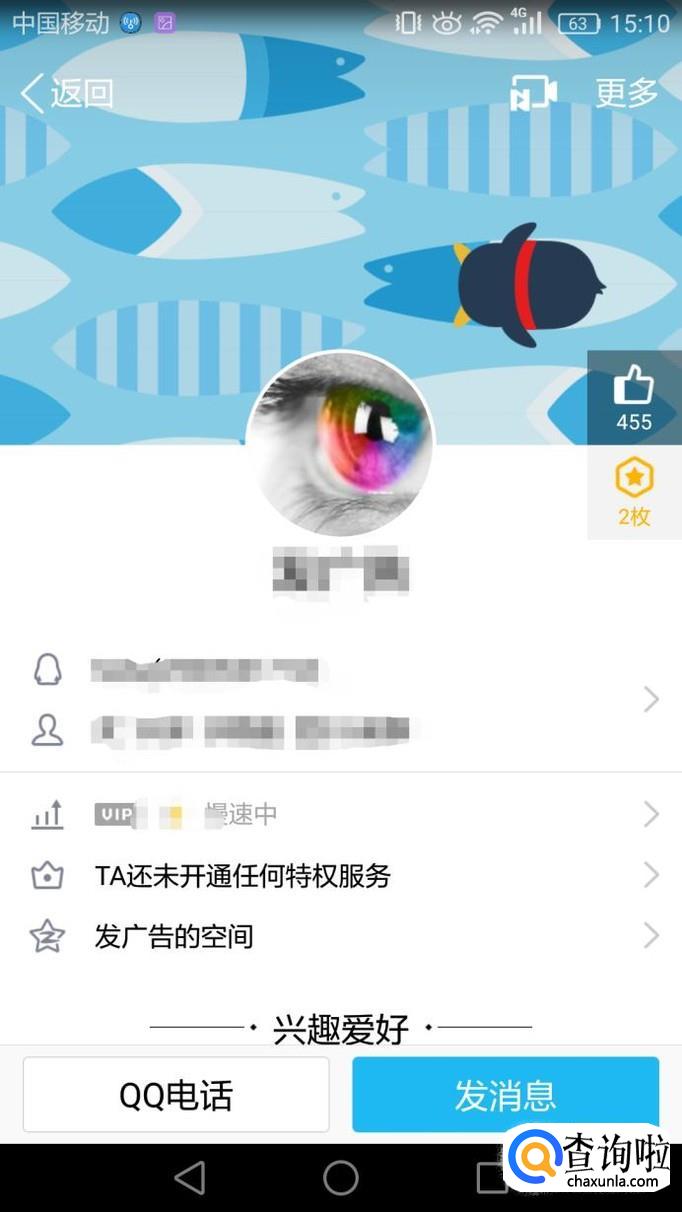The width and height of the screenshot is (682, 1212).
Task: Go back using the 返回 button
Action: 66,93
